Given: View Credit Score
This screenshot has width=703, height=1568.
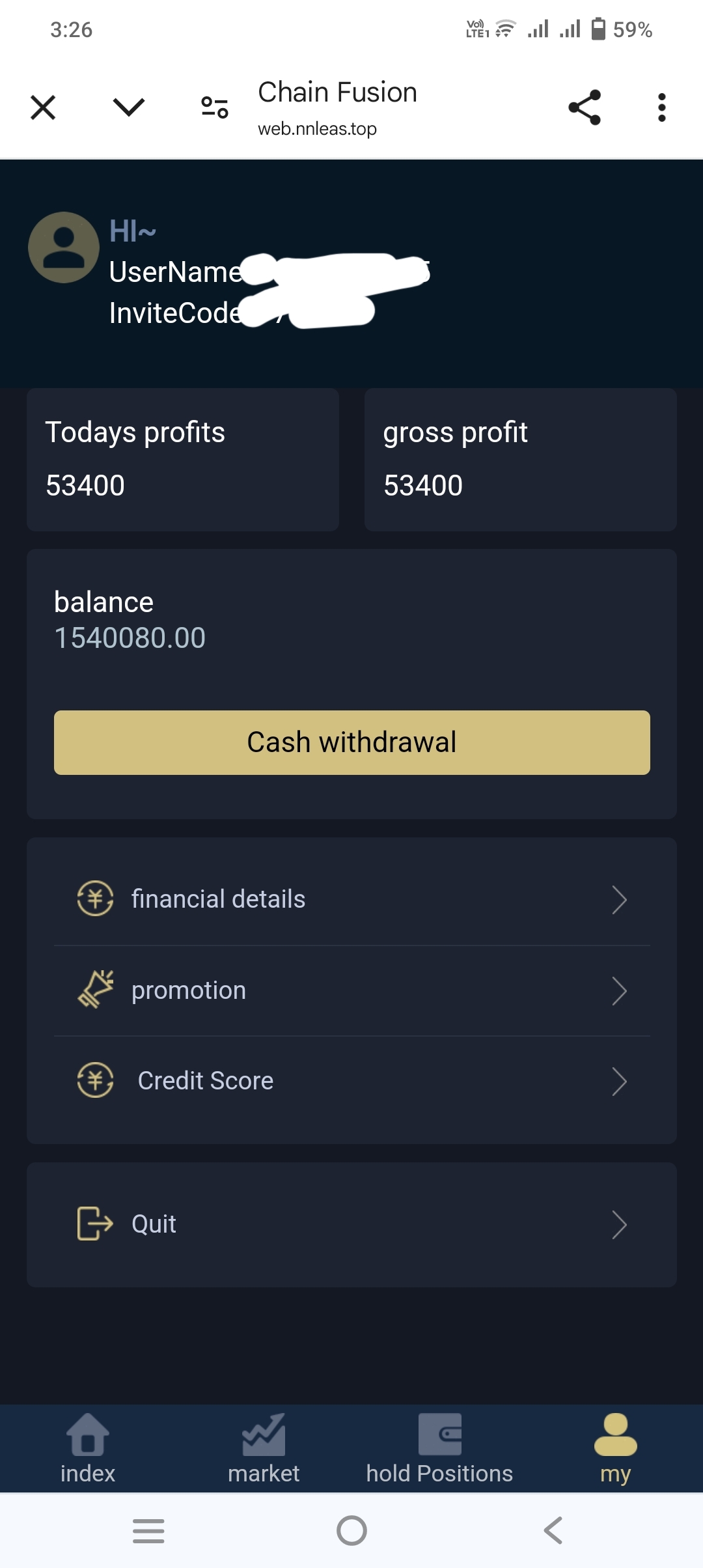Looking at the screenshot, I should (x=351, y=1081).
